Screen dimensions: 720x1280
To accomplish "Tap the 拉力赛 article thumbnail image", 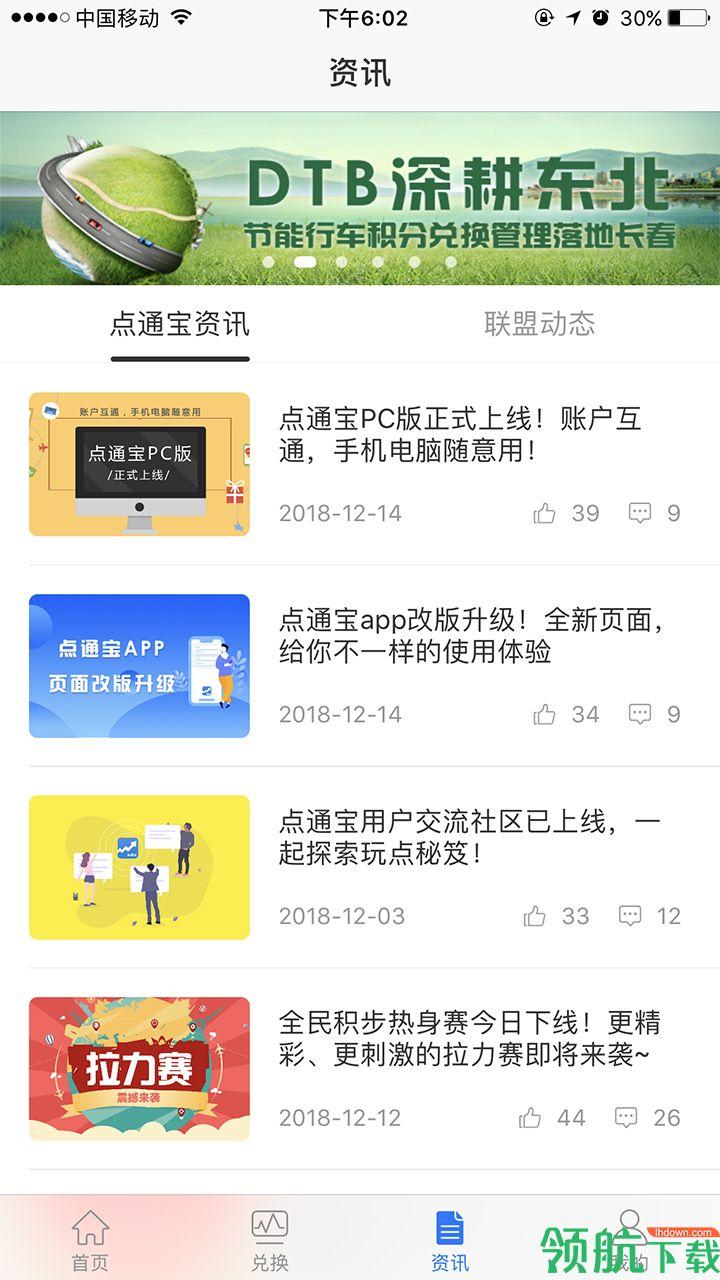I will (x=140, y=1067).
